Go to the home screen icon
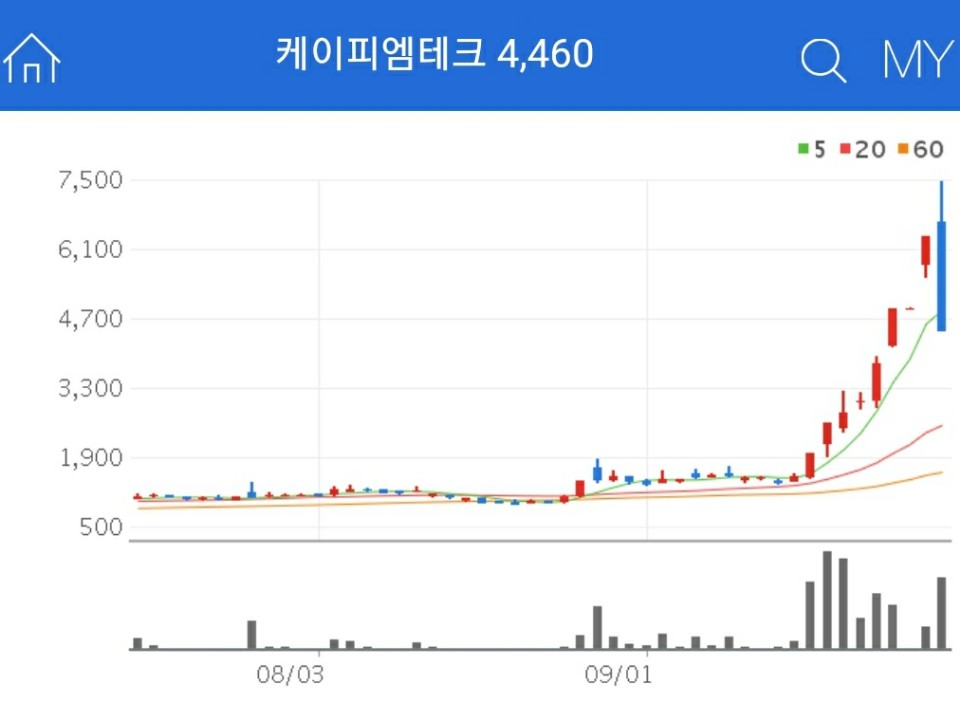The width and height of the screenshot is (960, 728). [x=32, y=58]
